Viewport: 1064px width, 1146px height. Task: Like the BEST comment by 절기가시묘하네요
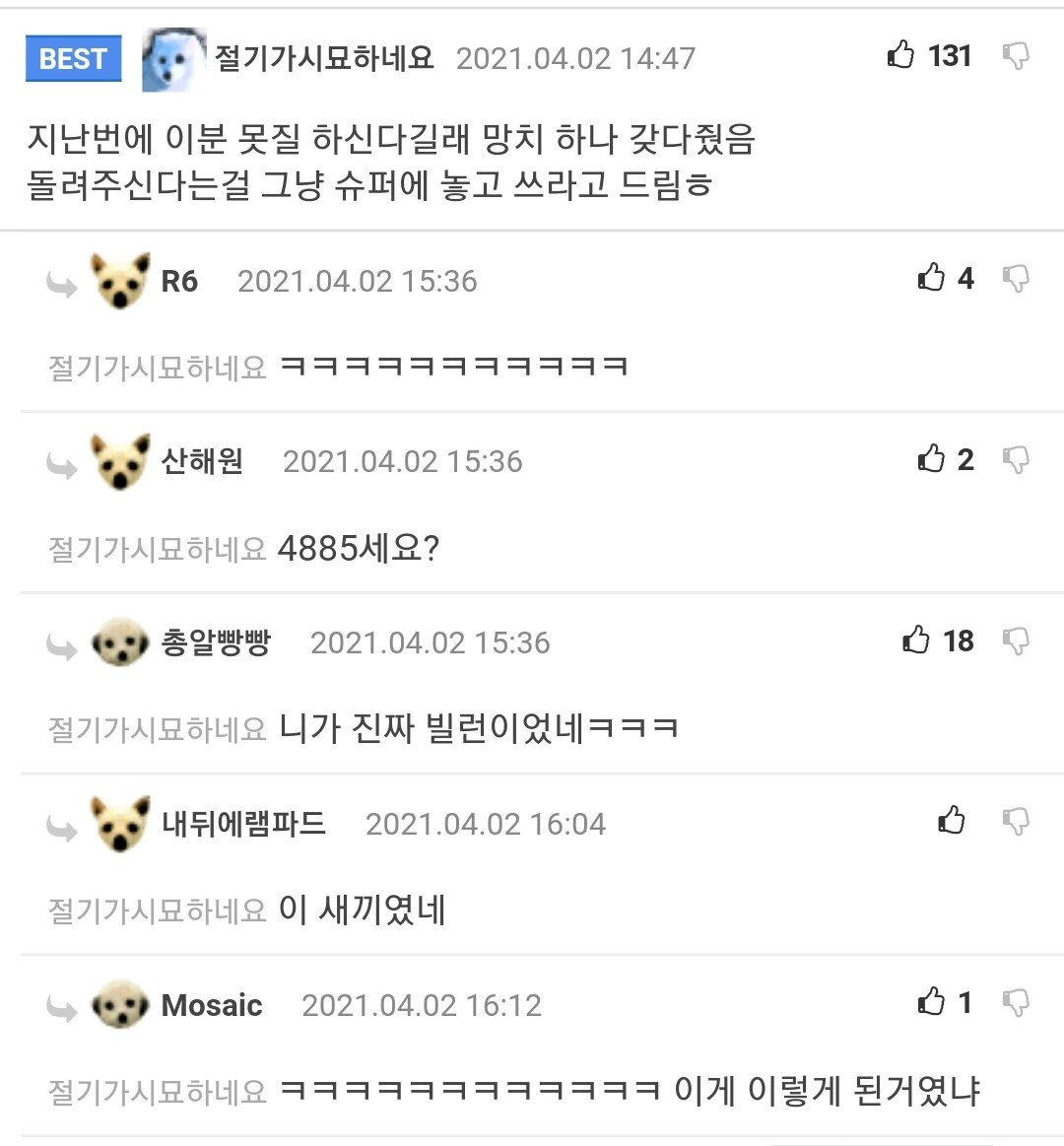pos(901,55)
